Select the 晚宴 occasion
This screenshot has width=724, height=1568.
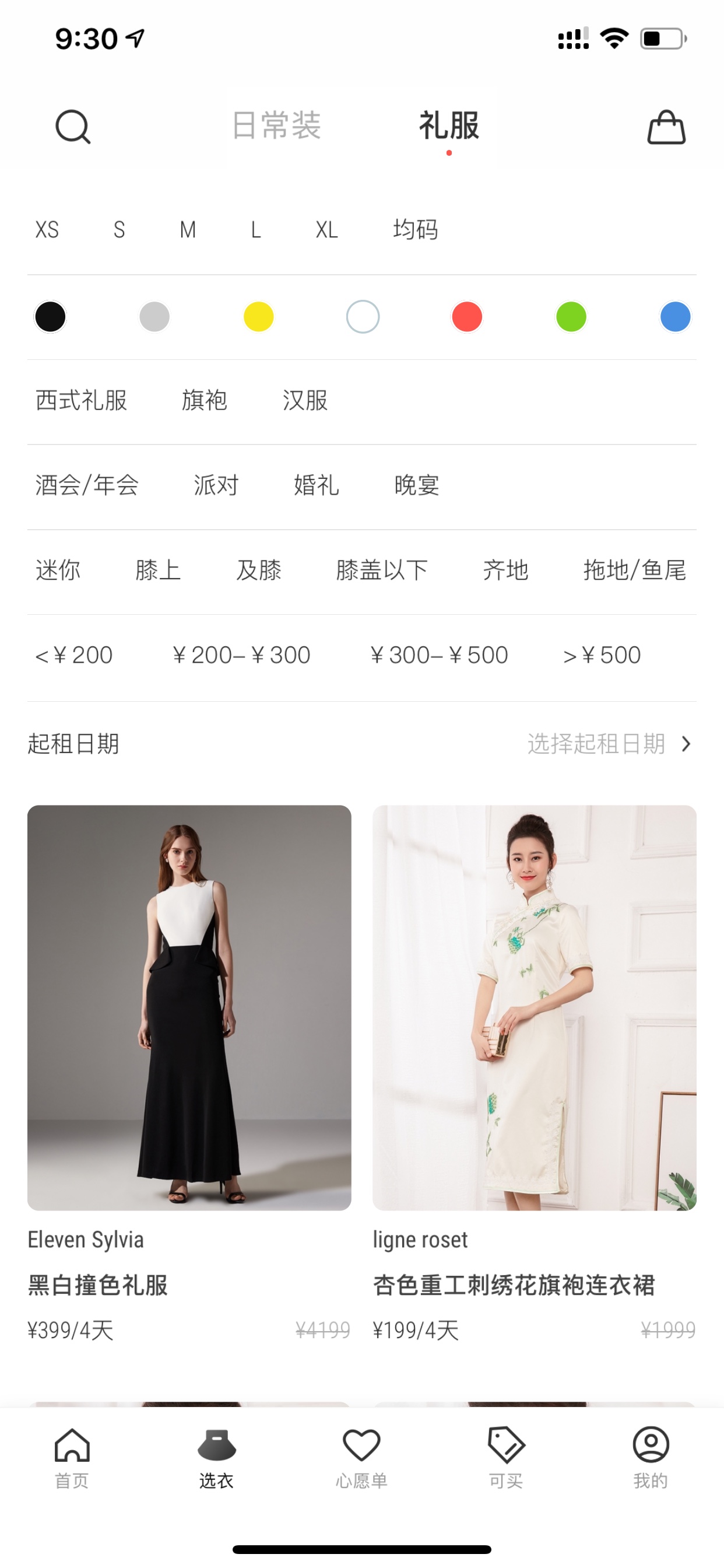[417, 485]
